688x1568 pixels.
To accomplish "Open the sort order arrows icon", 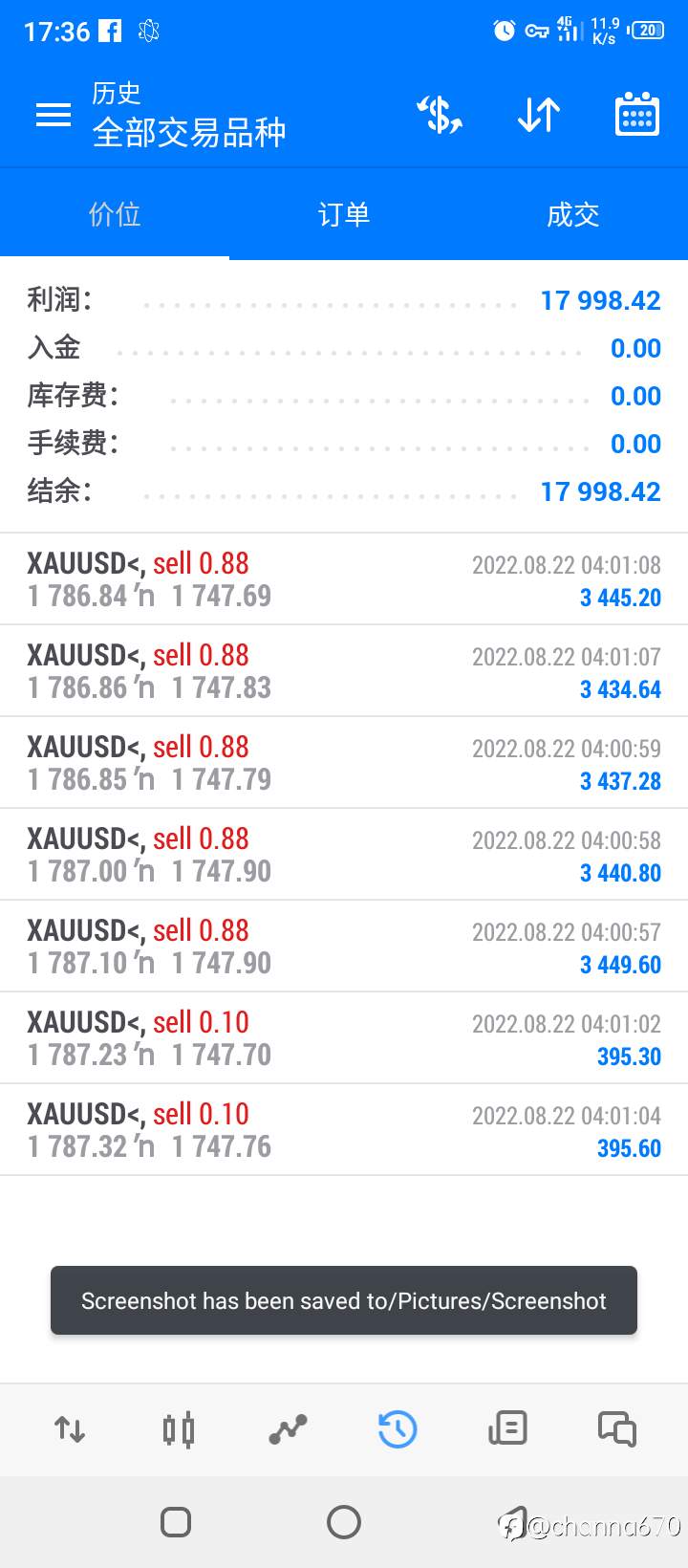I will point(539,115).
